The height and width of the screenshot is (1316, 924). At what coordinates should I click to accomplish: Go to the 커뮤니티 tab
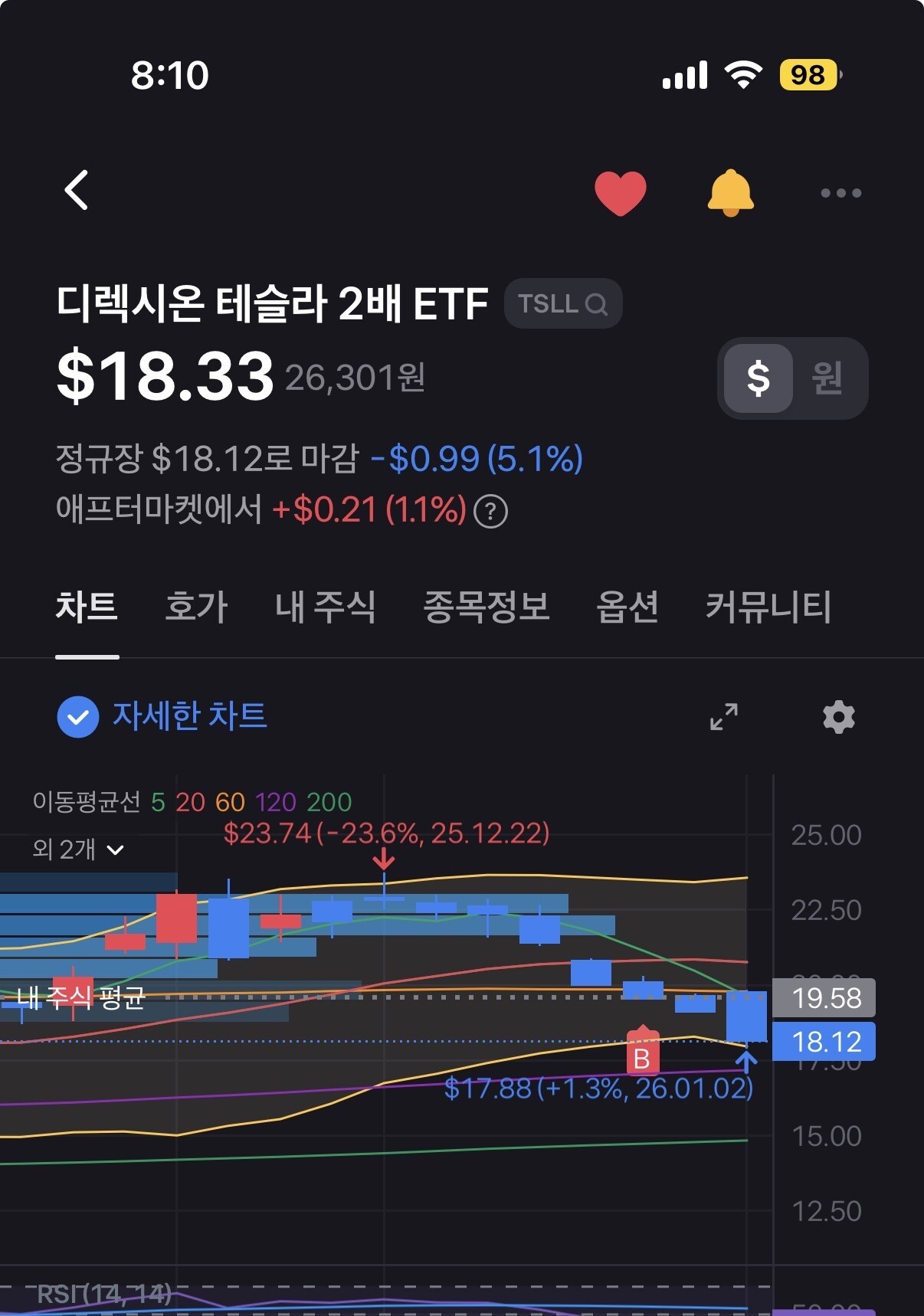click(768, 607)
